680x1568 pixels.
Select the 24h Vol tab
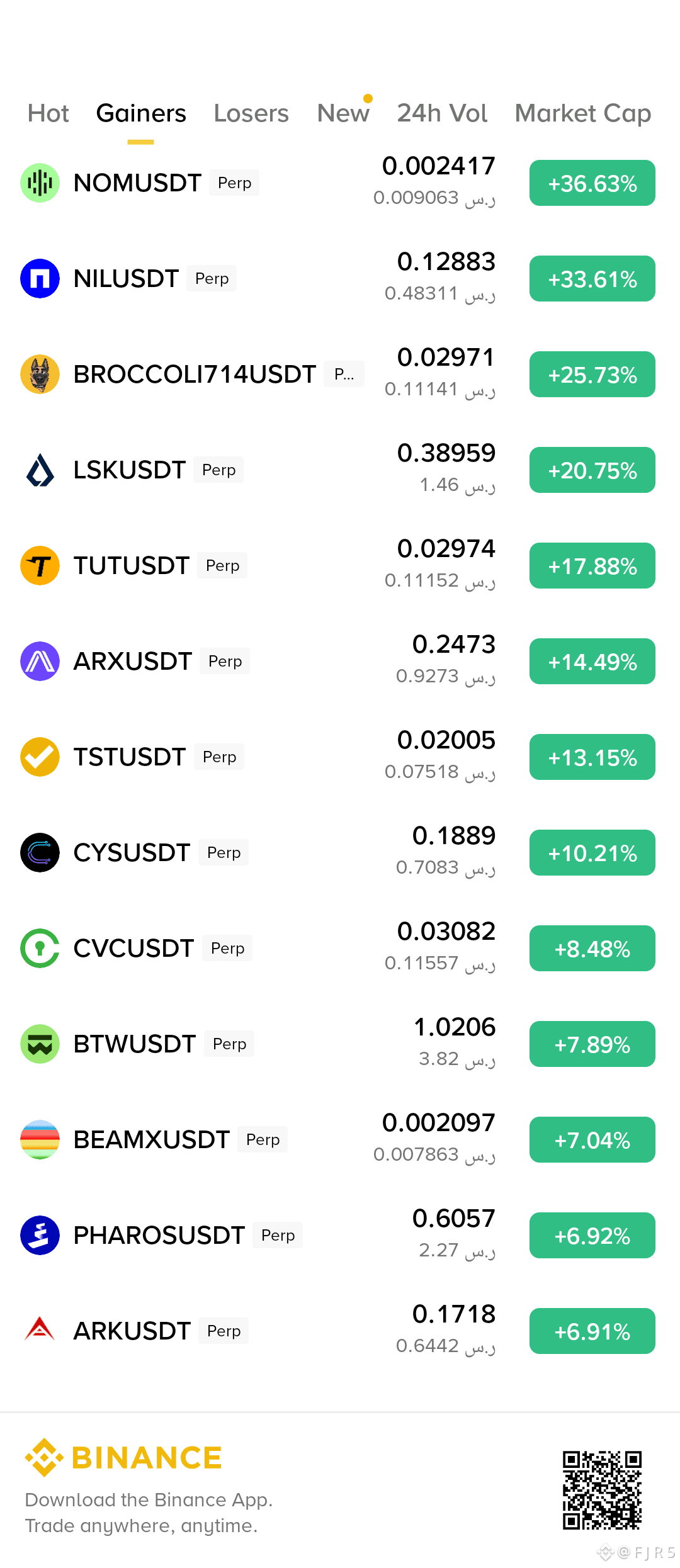[442, 113]
